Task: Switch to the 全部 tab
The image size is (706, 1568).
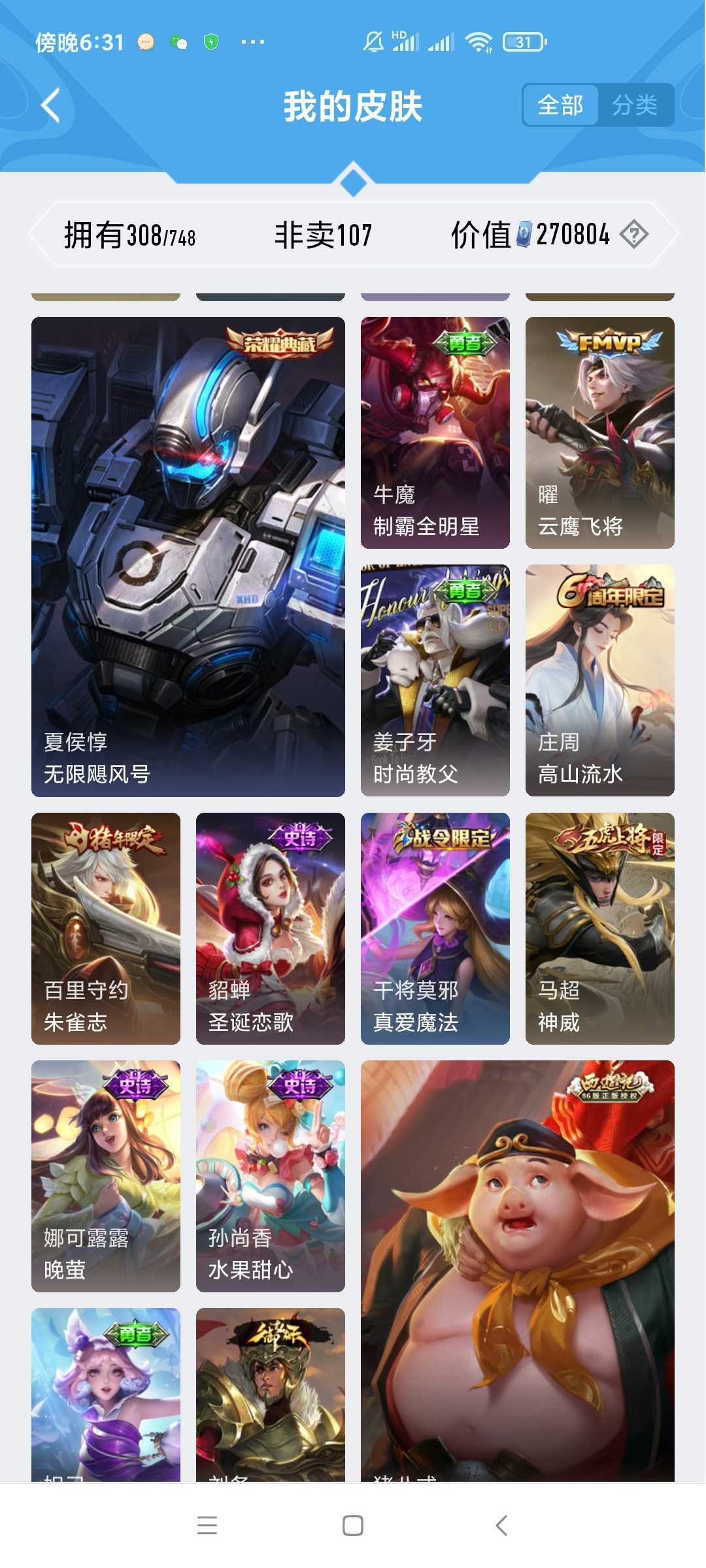Action: [560, 105]
